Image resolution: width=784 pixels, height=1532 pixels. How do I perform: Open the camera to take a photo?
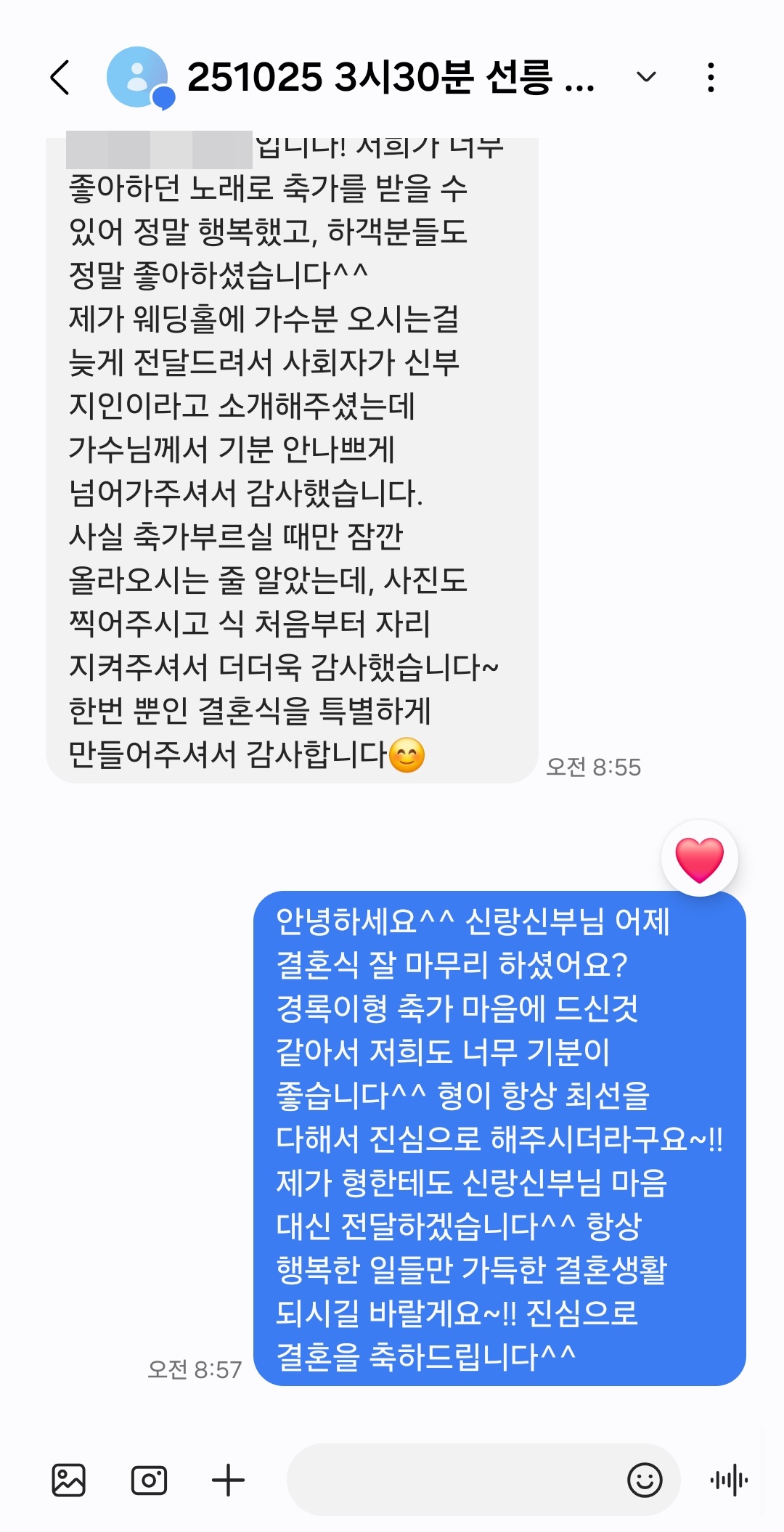coord(149,1480)
